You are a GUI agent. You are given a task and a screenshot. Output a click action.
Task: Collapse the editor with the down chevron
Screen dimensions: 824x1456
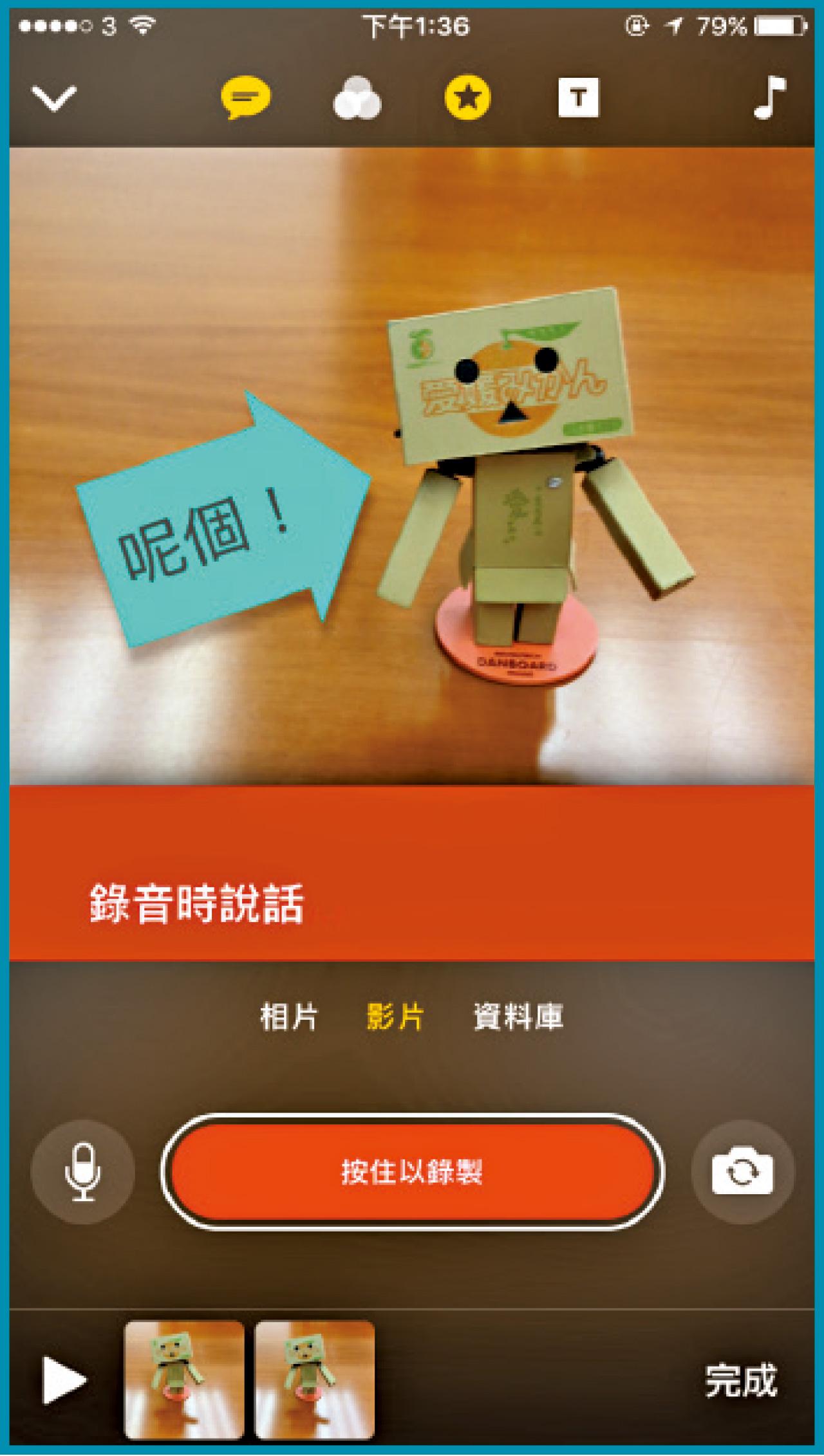click(x=54, y=99)
